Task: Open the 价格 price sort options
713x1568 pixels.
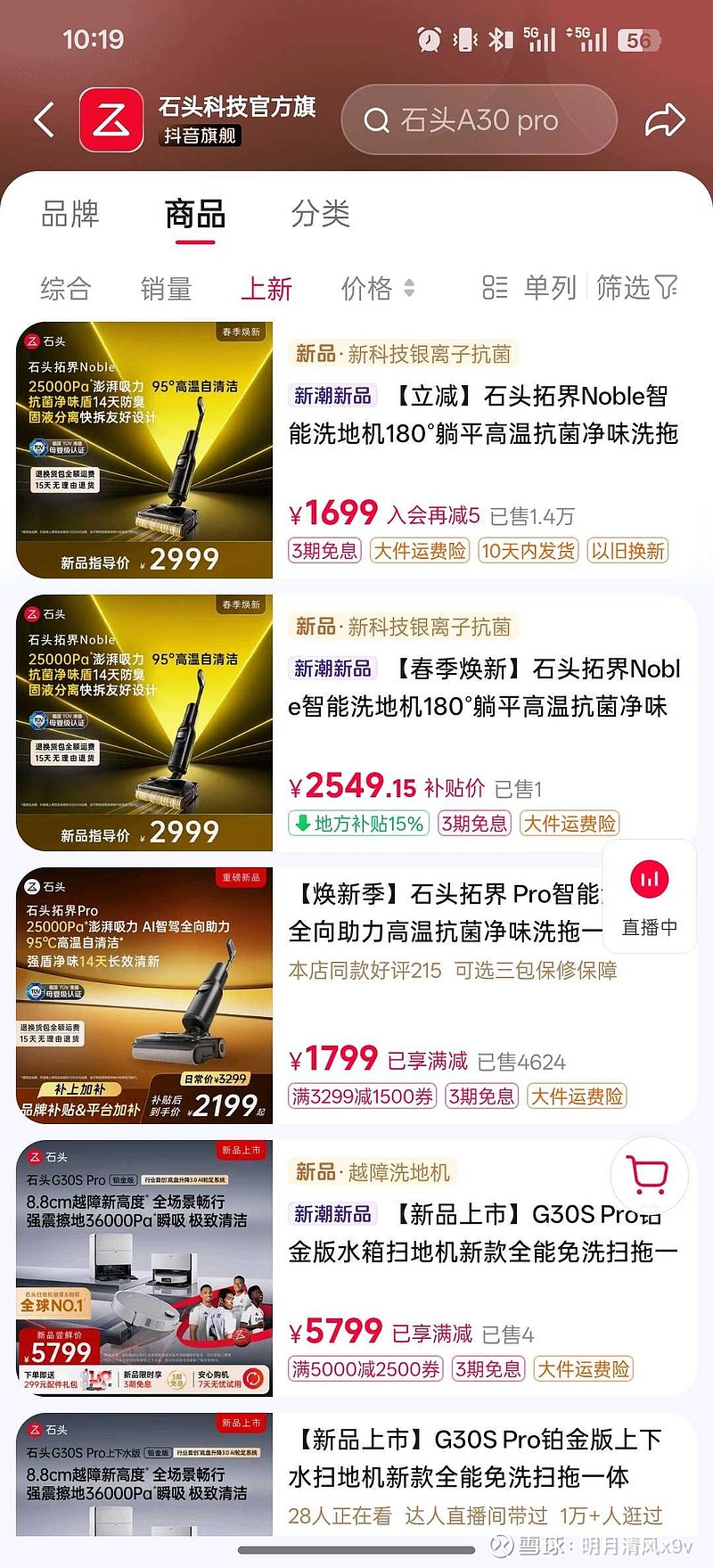Action: (366, 288)
